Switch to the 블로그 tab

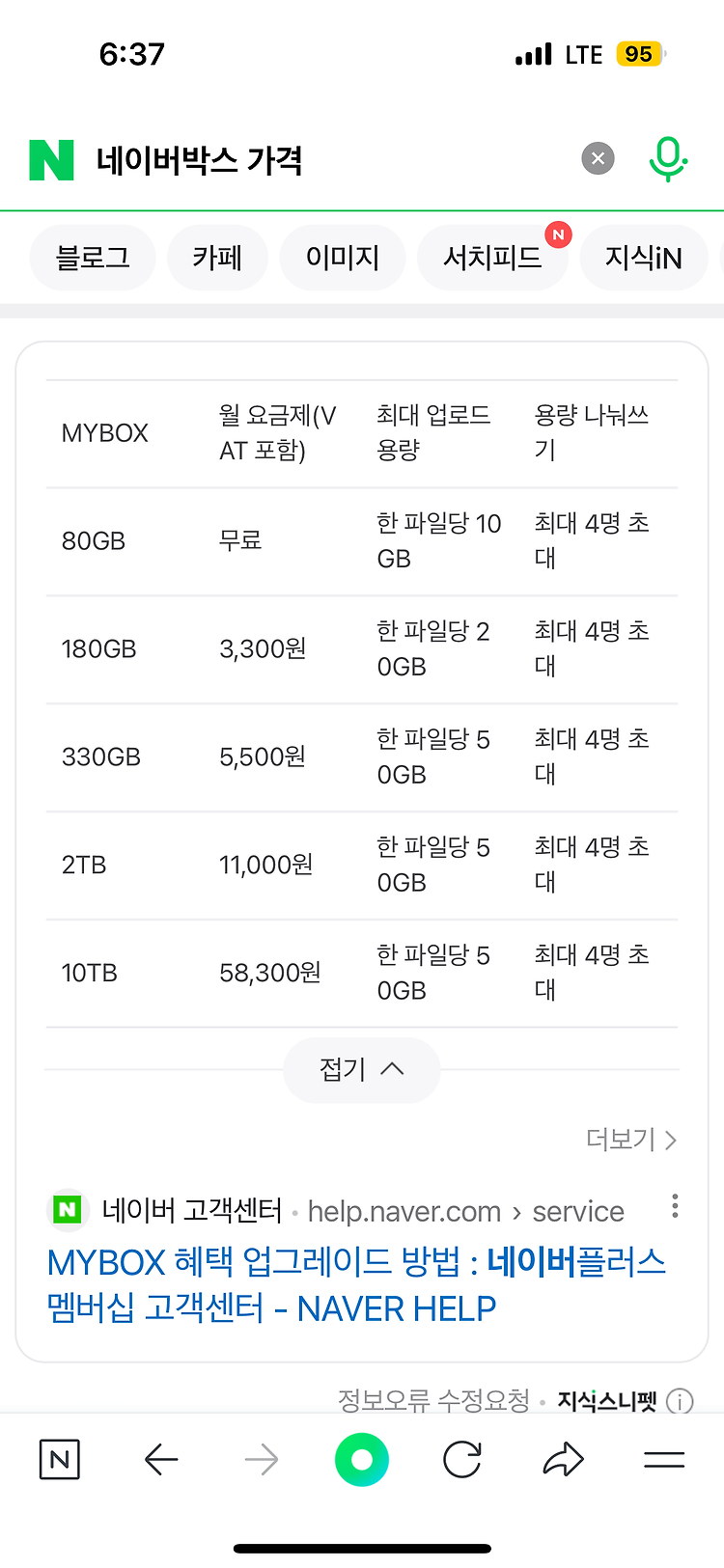click(x=93, y=258)
